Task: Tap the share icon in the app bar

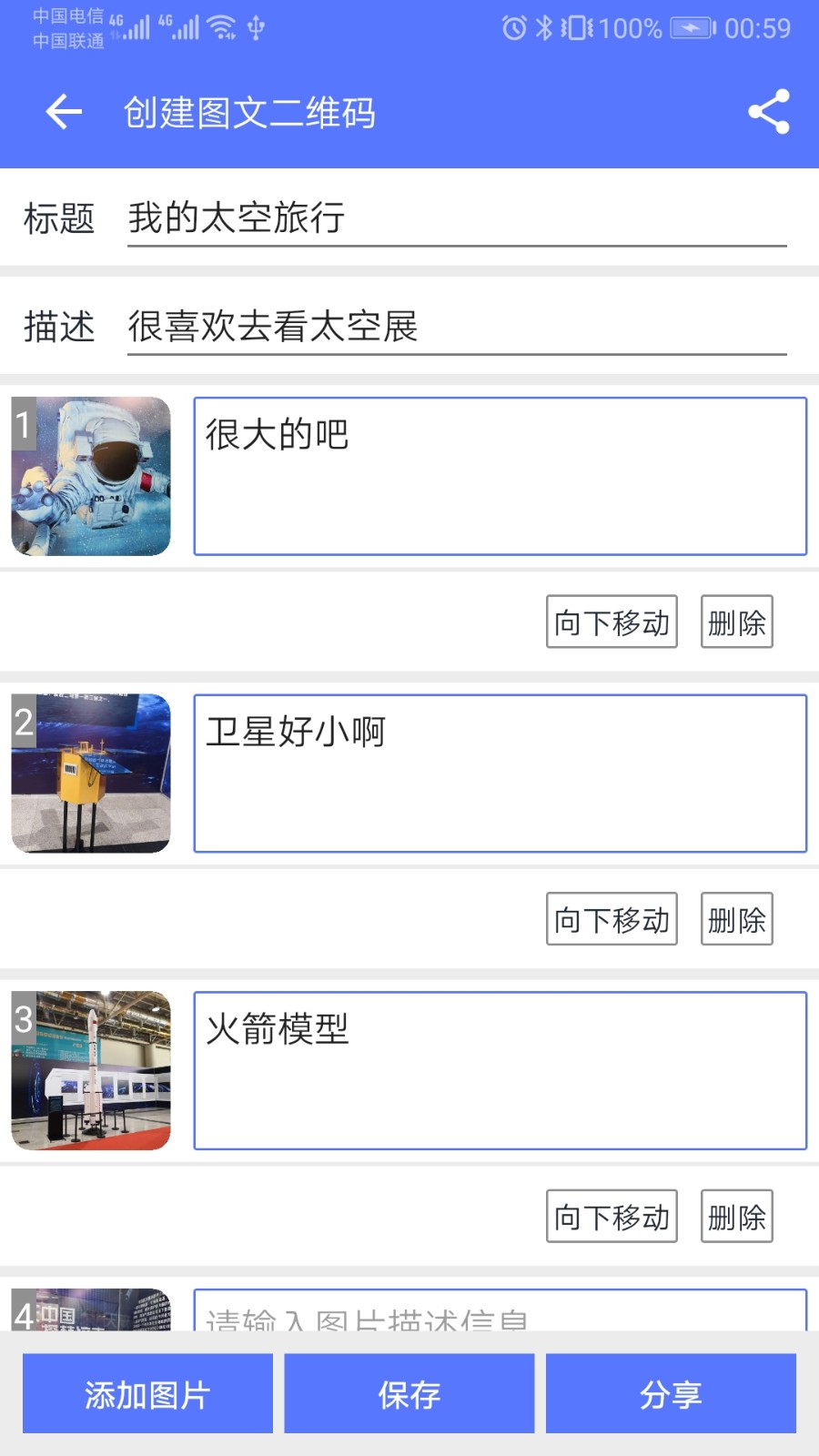Action: [768, 112]
